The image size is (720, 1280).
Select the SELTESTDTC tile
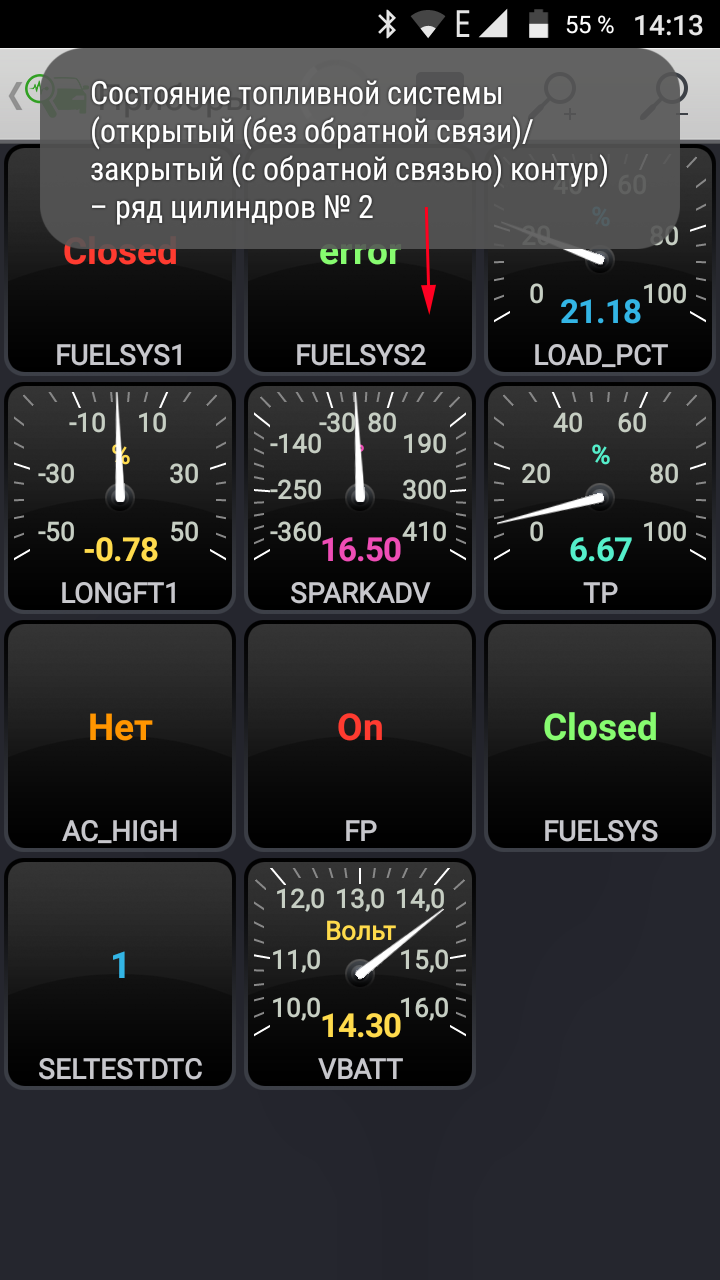(x=120, y=973)
